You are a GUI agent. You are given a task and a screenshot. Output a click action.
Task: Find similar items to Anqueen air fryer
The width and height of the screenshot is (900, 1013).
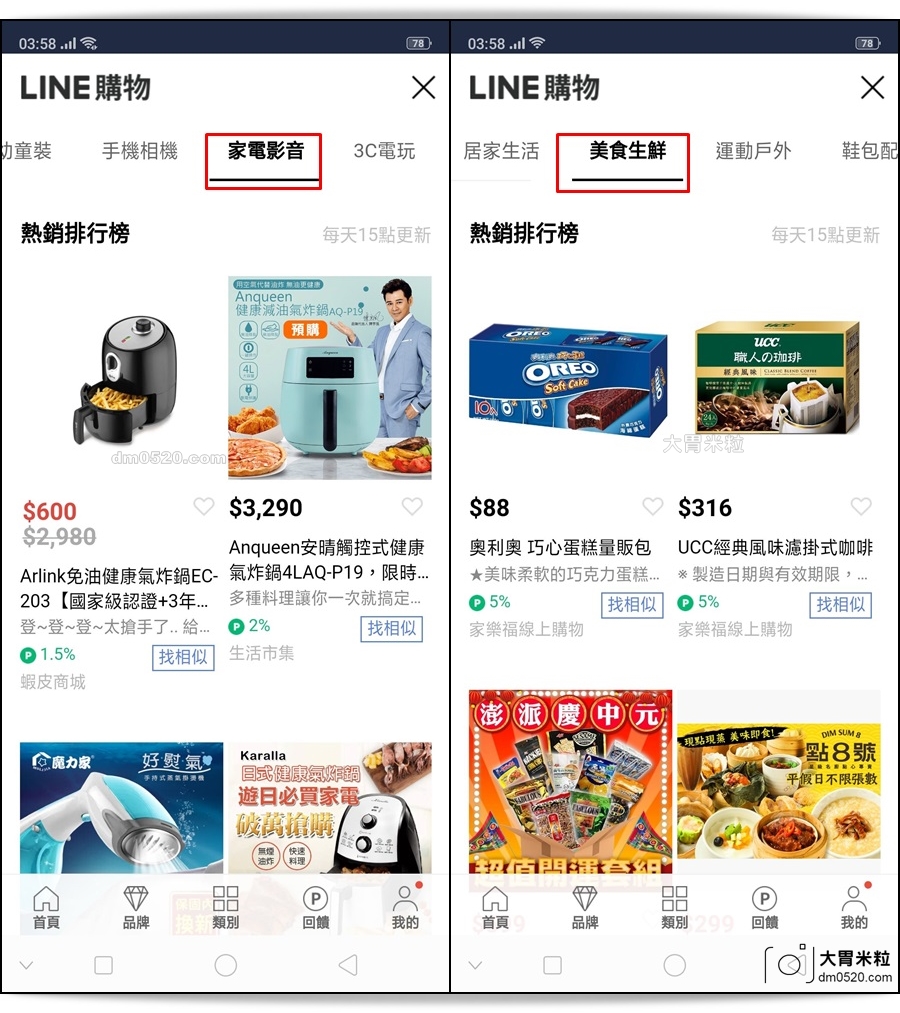pos(392,628)
